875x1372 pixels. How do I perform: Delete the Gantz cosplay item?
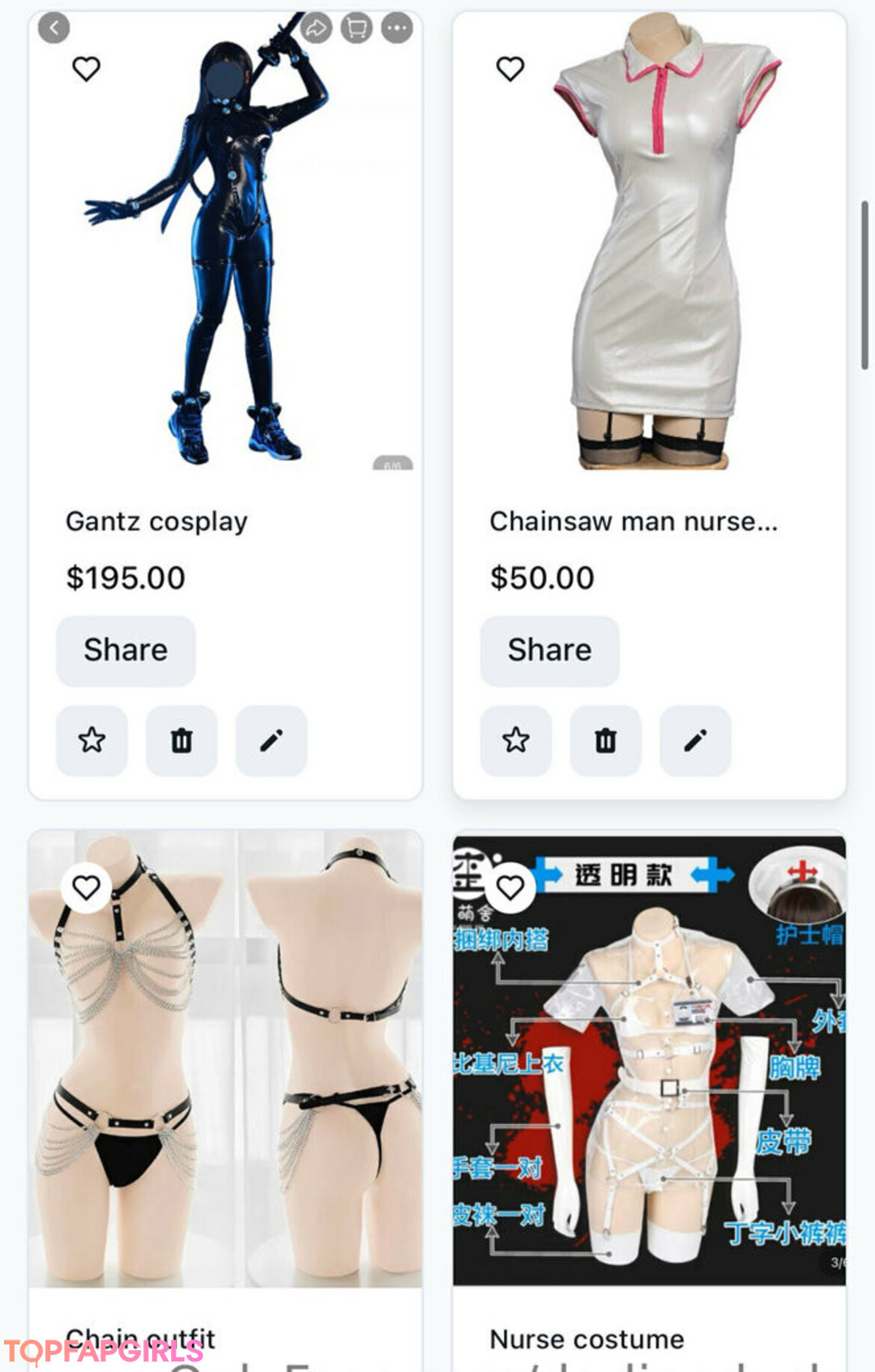pyautogui.click(x=181, y=740)
